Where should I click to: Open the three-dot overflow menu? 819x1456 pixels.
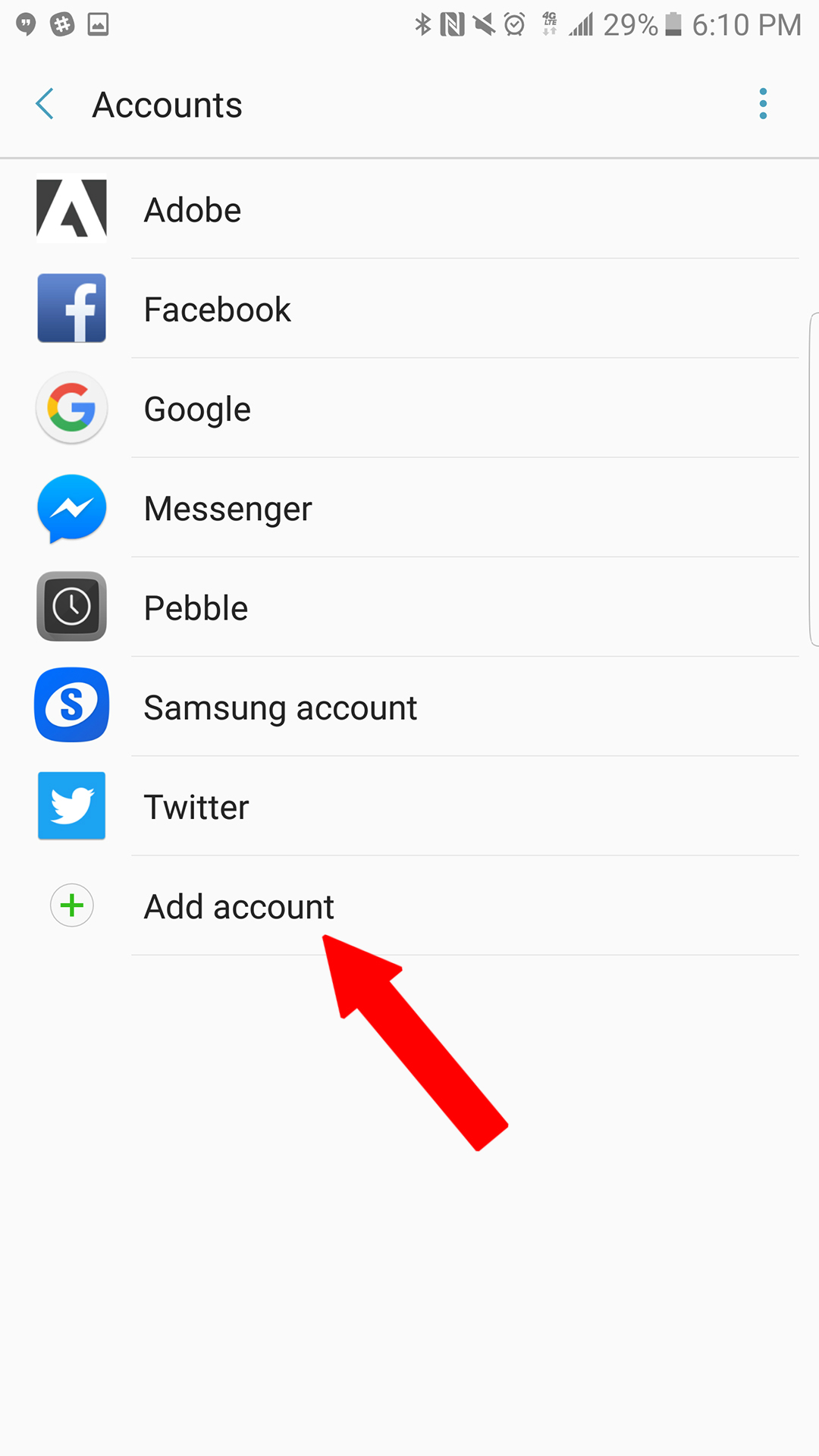pyautogui.click(x=763, y=104)
